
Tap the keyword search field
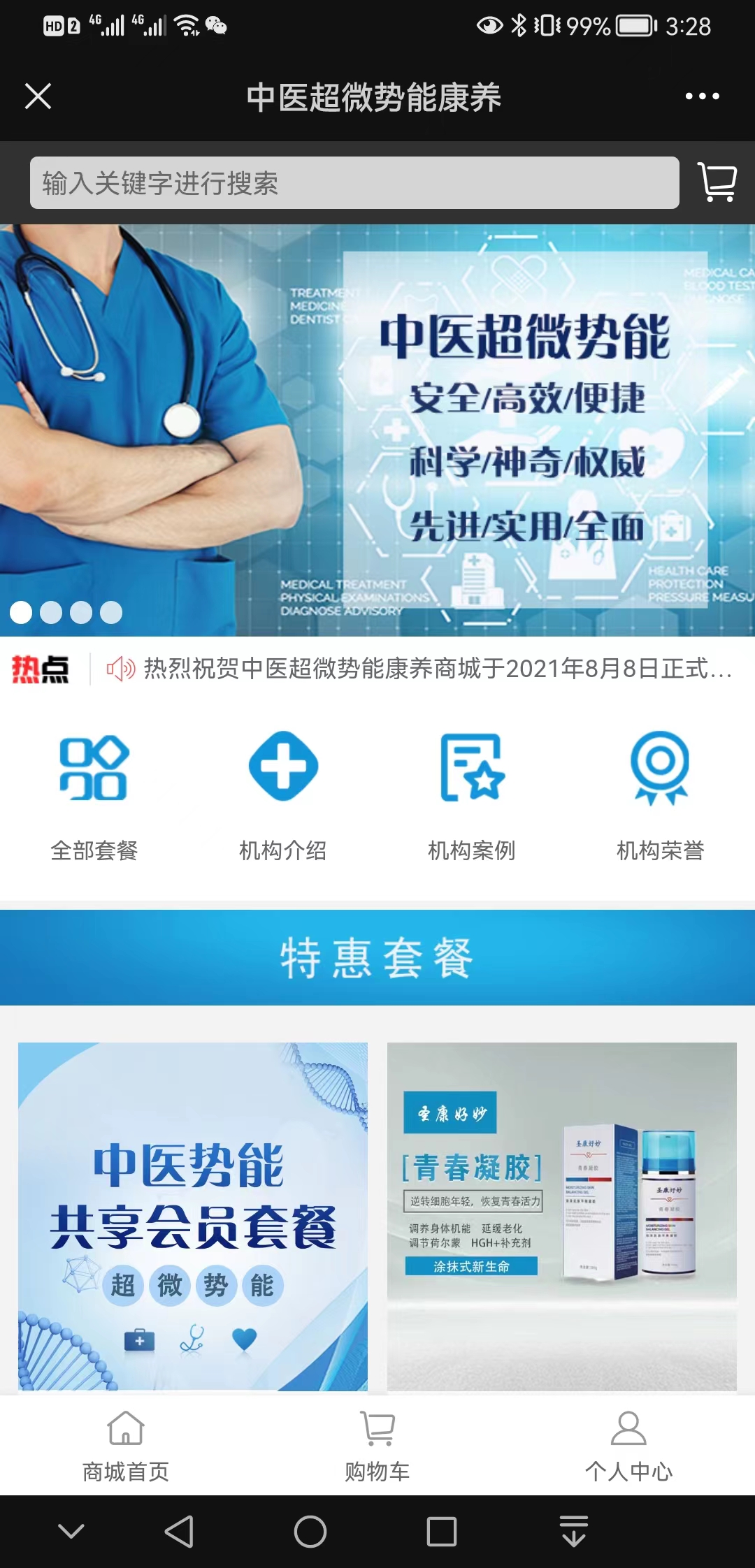click(354, 183)
